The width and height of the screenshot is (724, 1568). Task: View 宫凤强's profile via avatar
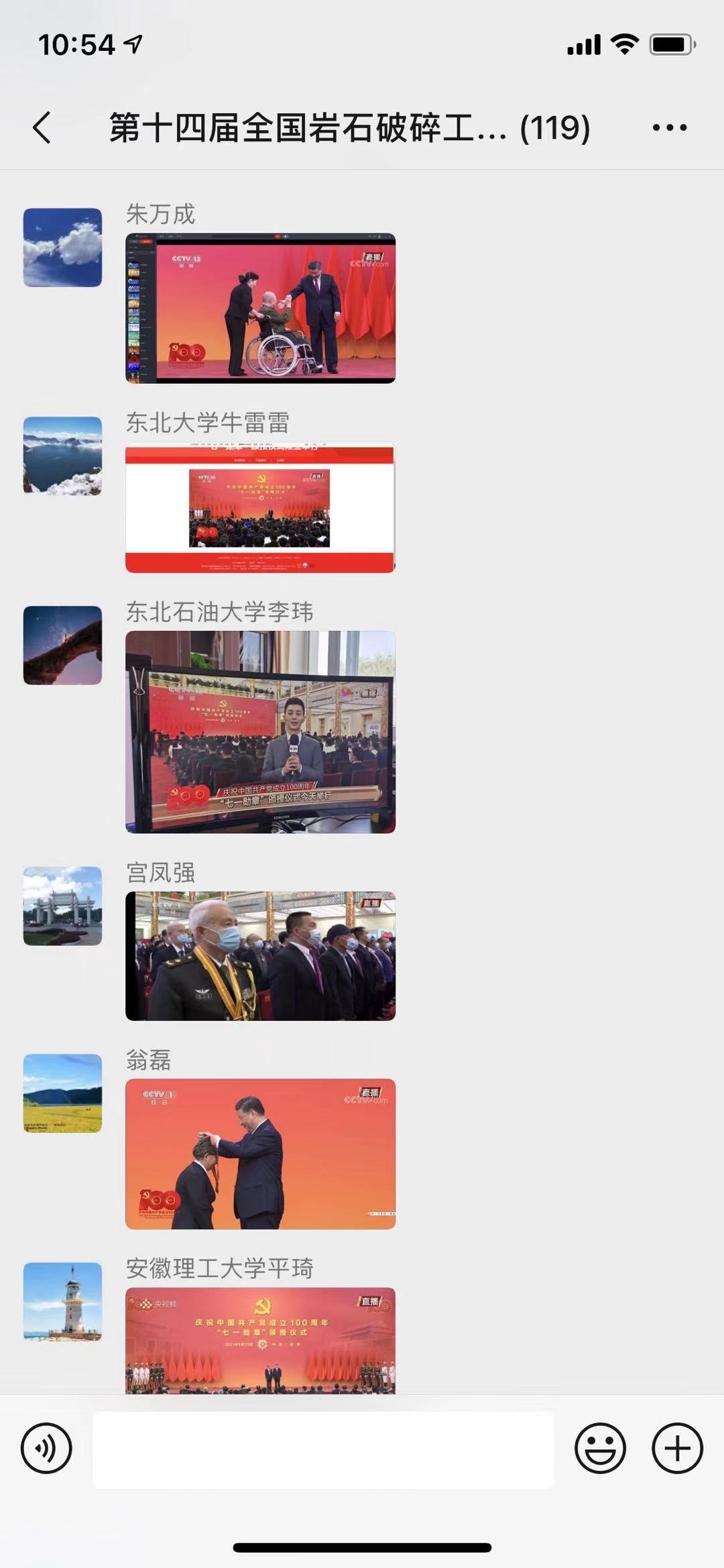click(63, 906)
